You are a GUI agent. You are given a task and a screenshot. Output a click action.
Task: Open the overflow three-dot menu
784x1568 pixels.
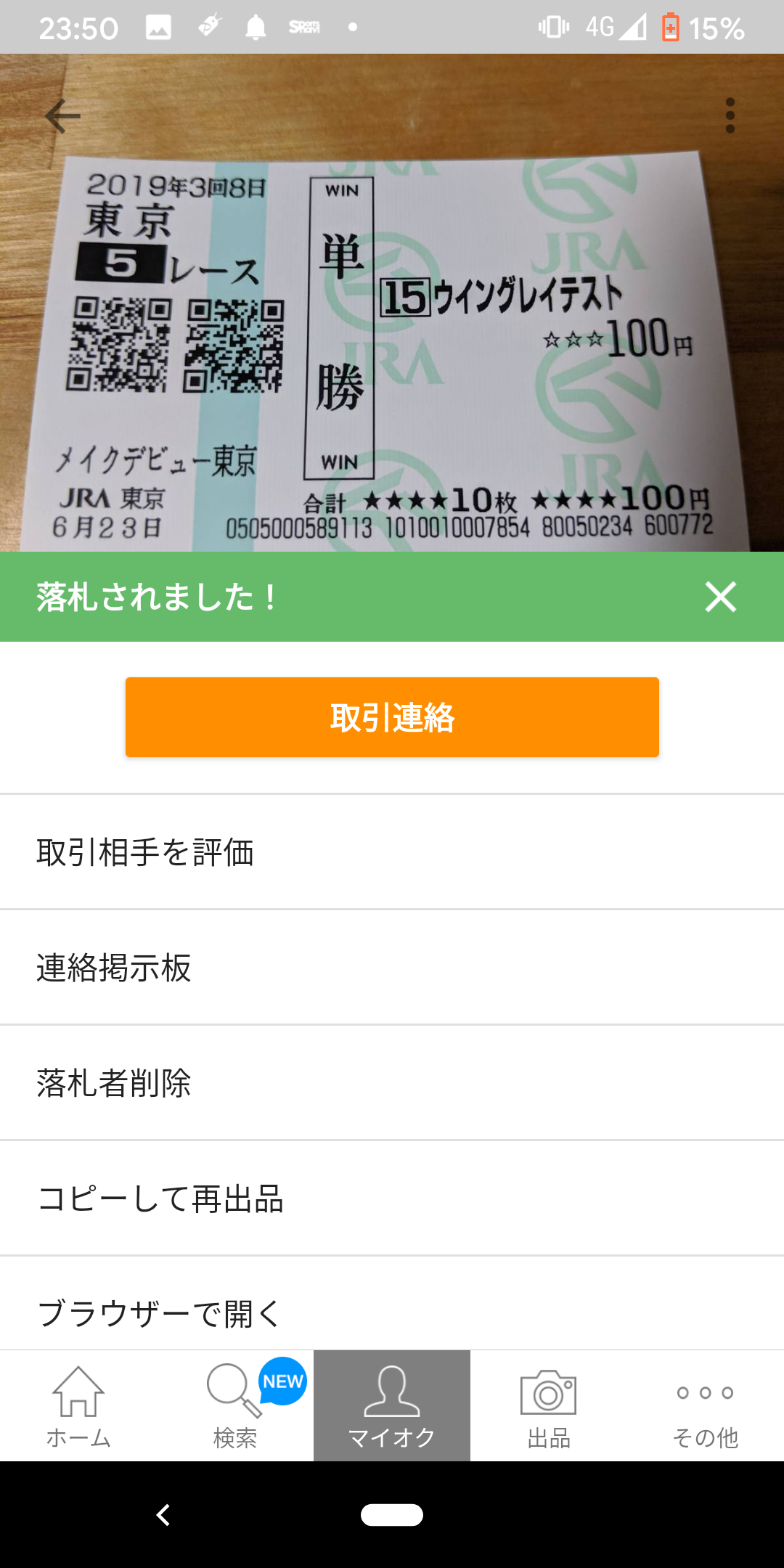pos(731,115)
